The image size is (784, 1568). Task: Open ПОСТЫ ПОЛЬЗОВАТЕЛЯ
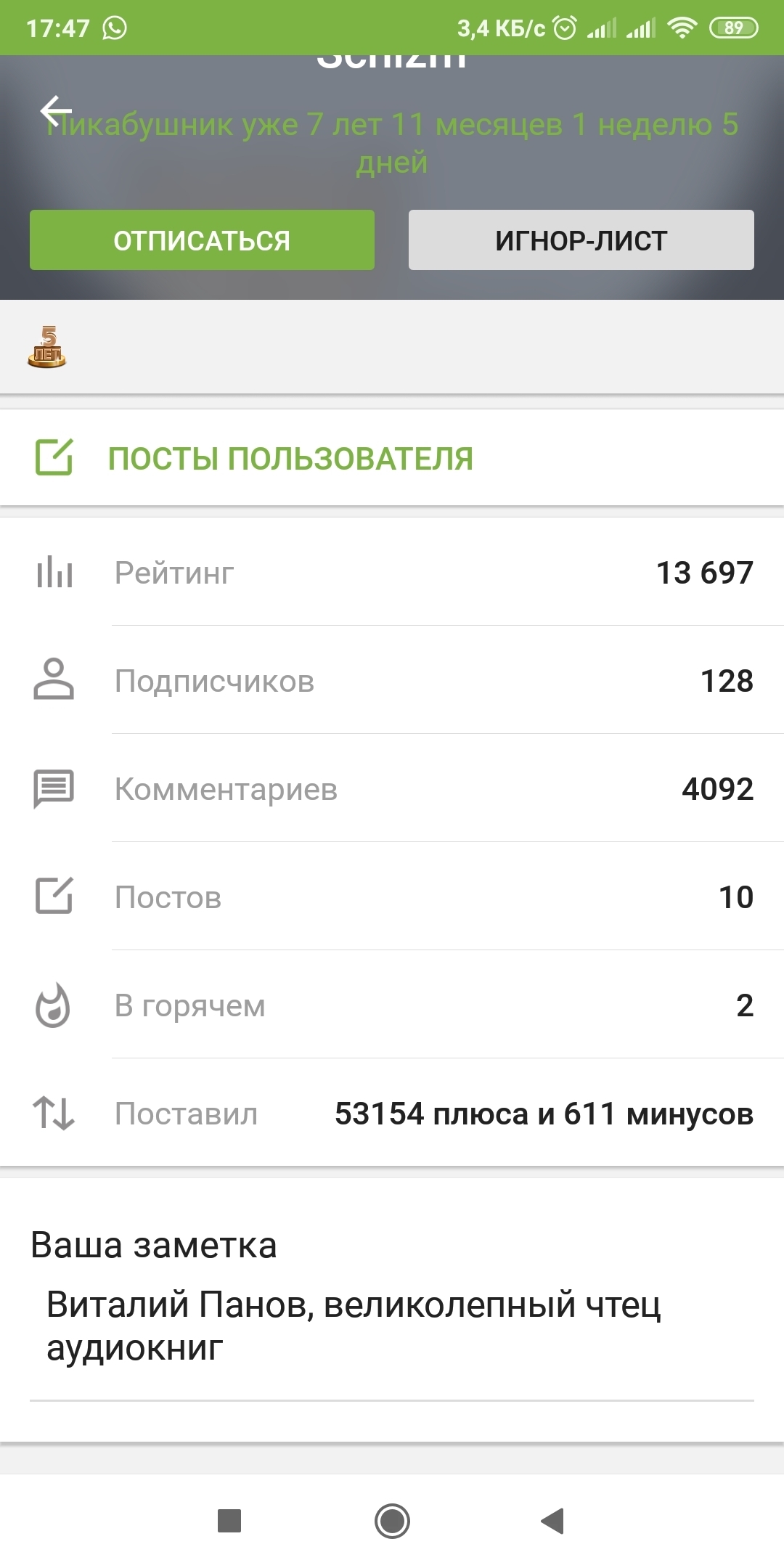coord(290,458)
